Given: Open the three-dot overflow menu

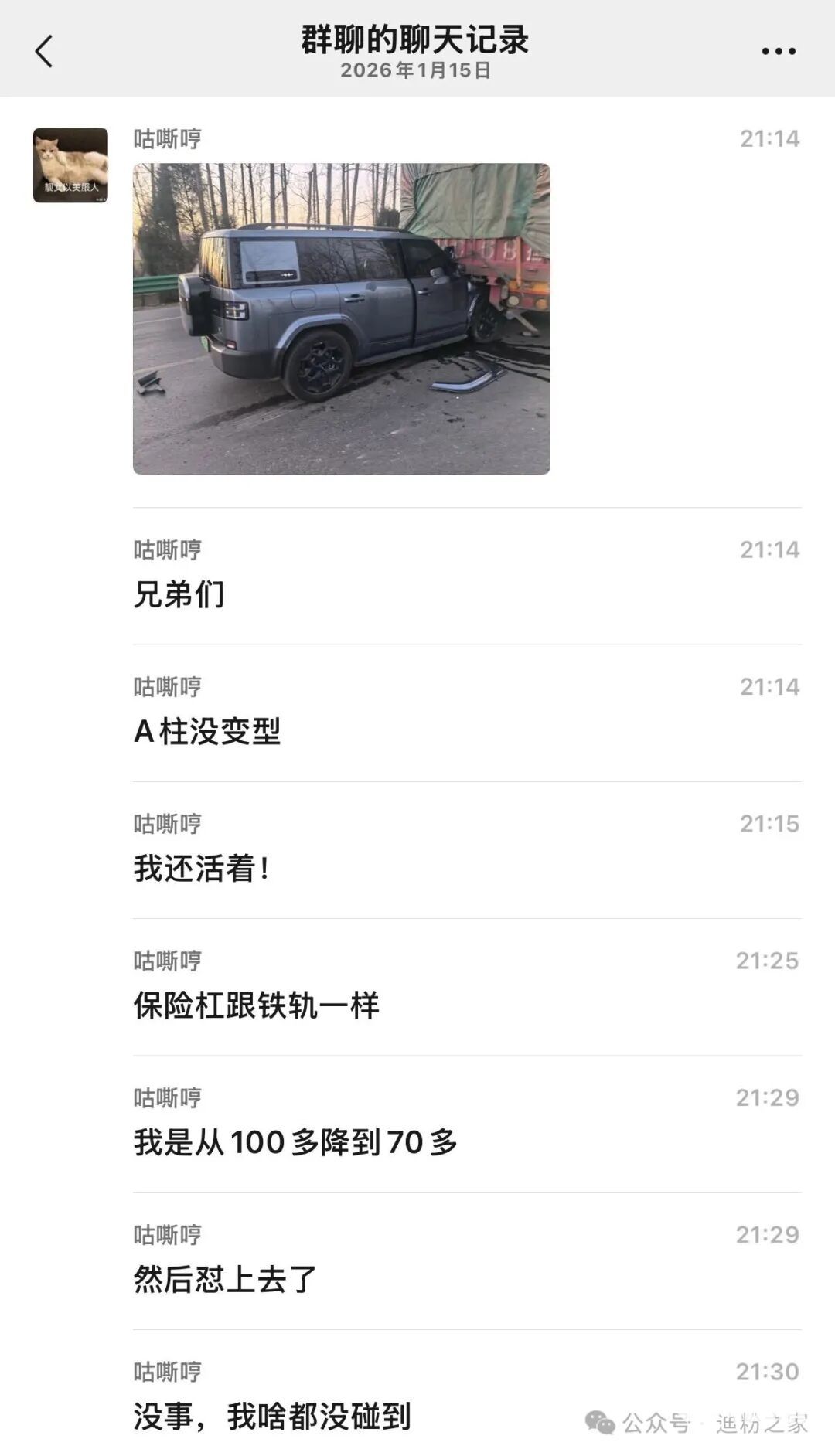Looking at the screenshot, I should click(x=778, y=52).
